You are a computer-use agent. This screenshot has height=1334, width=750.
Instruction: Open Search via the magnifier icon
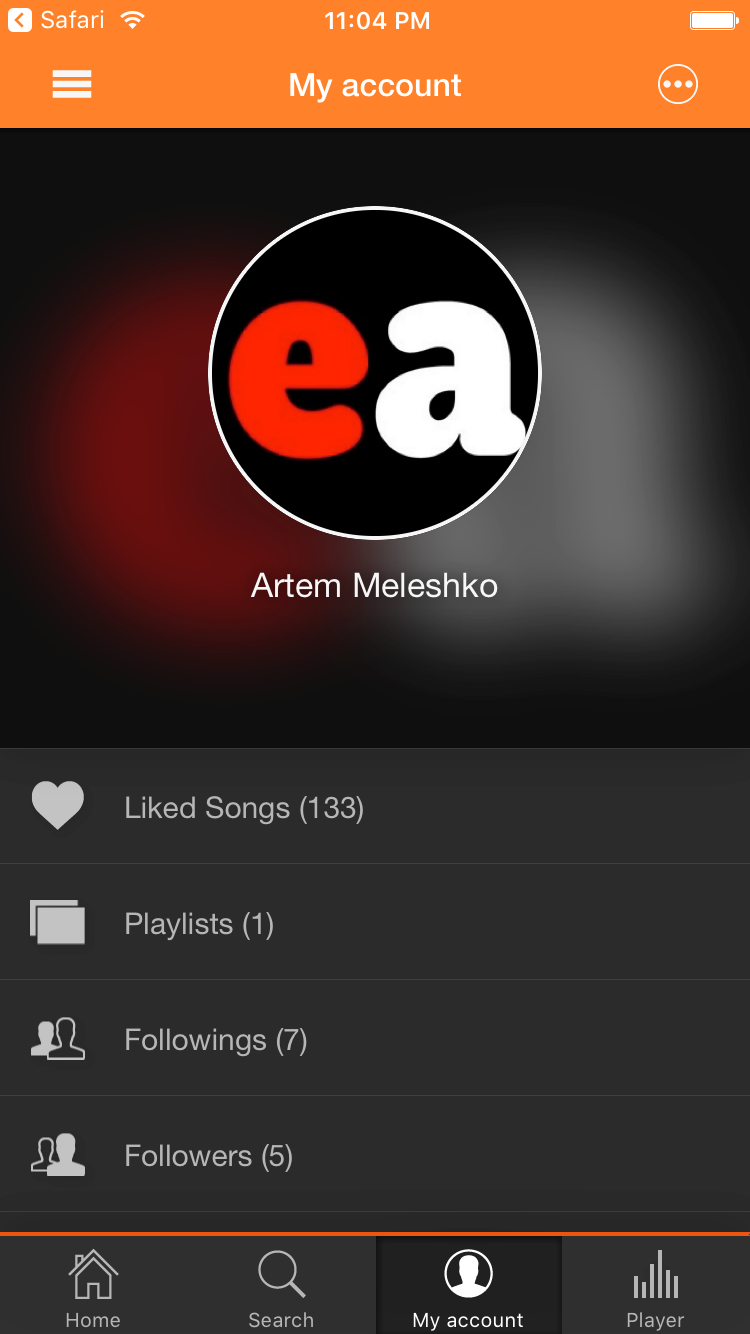[281, 1273]
